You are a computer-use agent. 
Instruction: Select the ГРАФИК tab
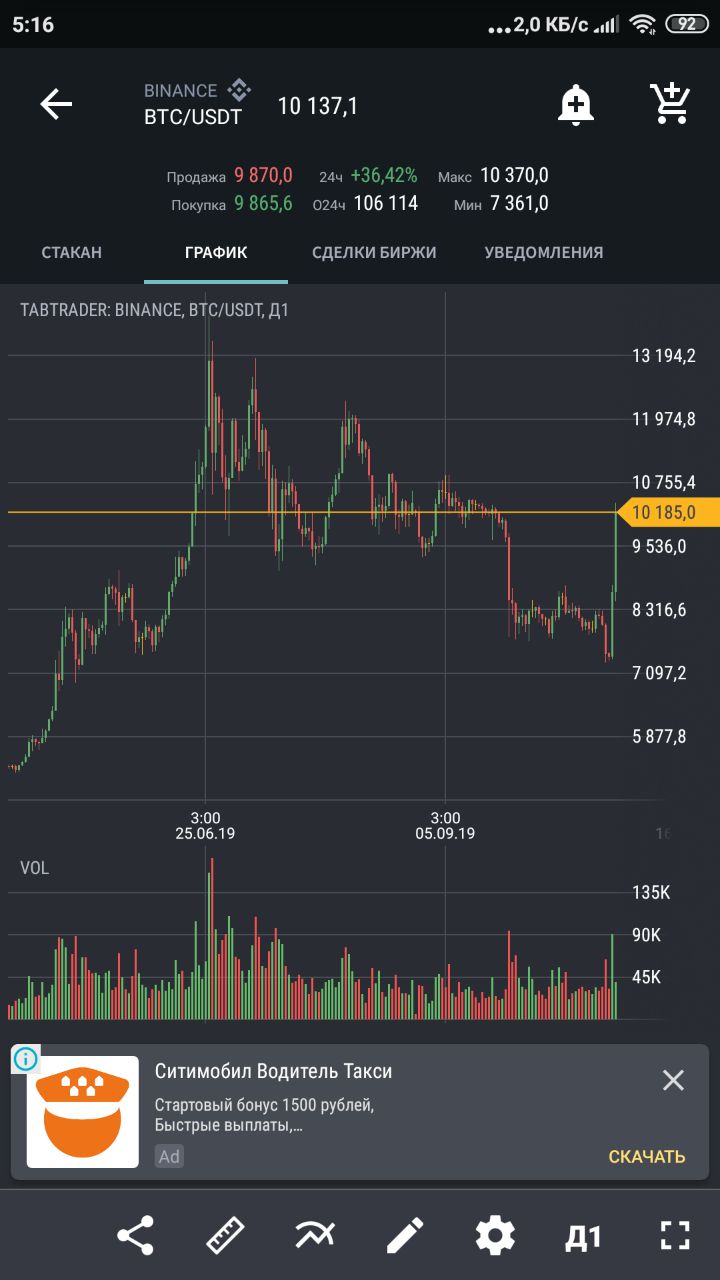(x=216, y=253)
